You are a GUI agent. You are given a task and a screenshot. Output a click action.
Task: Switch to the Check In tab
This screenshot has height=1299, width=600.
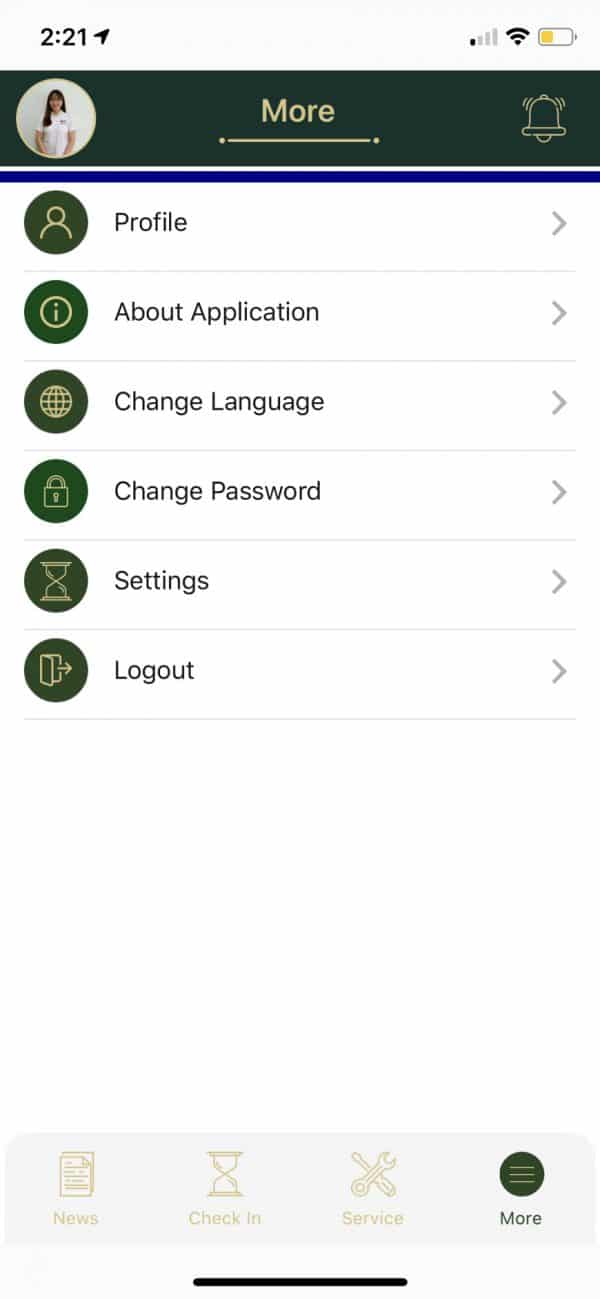pyautogui.click(x=224, y=1188)
